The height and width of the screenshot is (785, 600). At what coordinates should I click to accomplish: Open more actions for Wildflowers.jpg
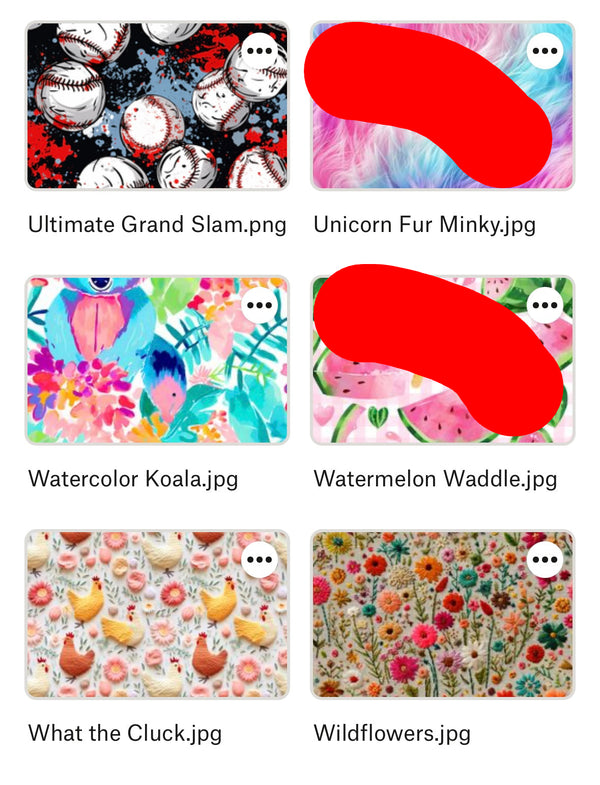(544, 559)
